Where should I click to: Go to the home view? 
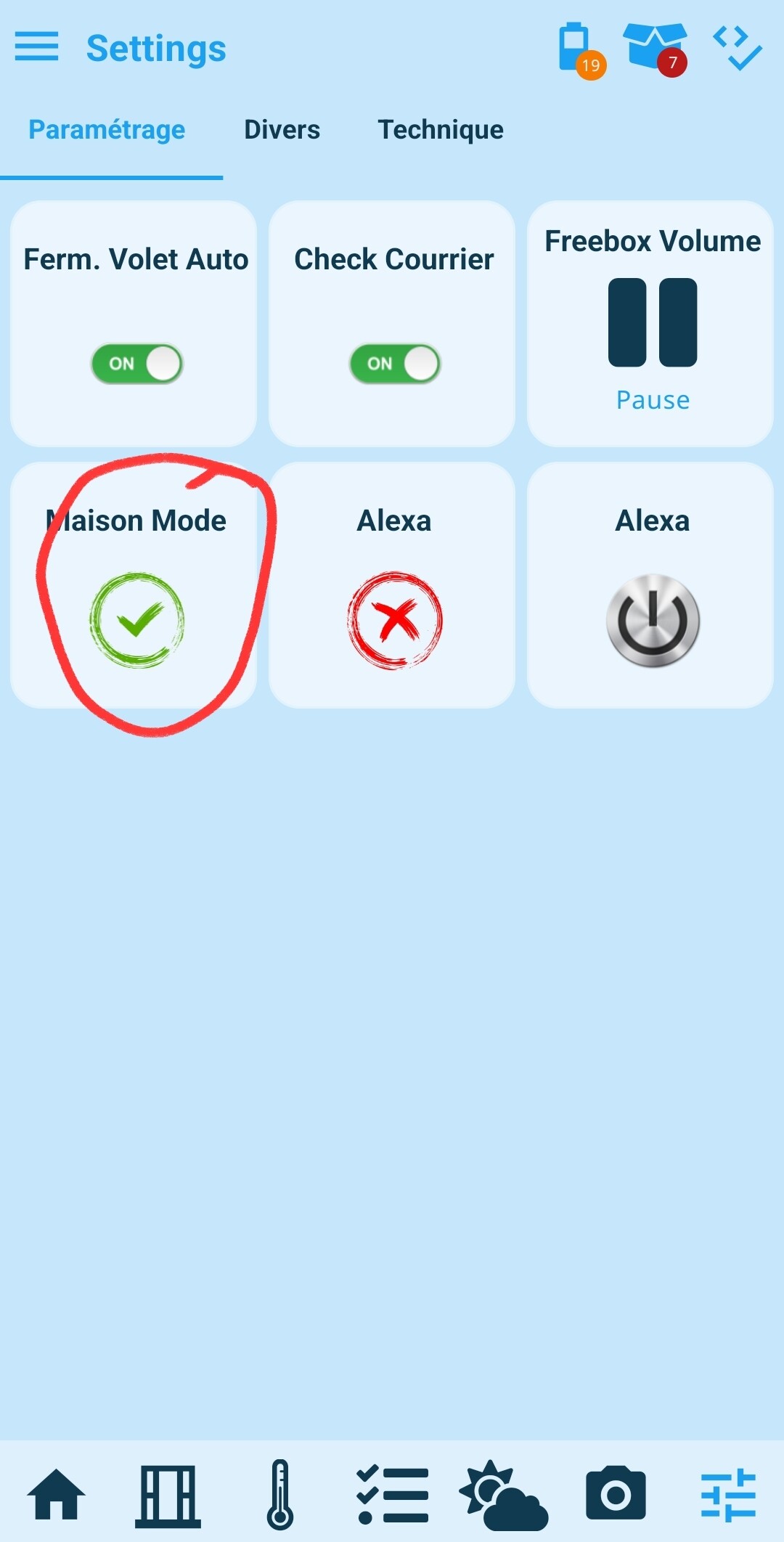[56, 1494]
